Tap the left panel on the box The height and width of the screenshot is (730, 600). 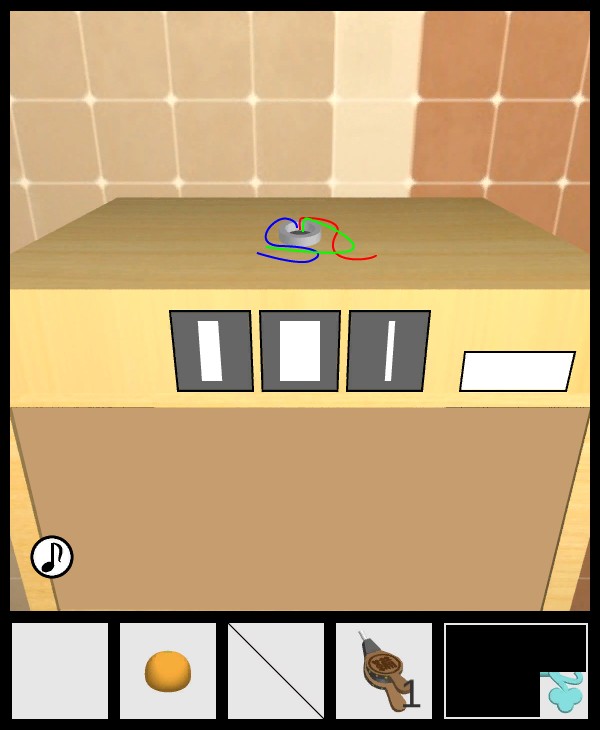pos(212,351)
